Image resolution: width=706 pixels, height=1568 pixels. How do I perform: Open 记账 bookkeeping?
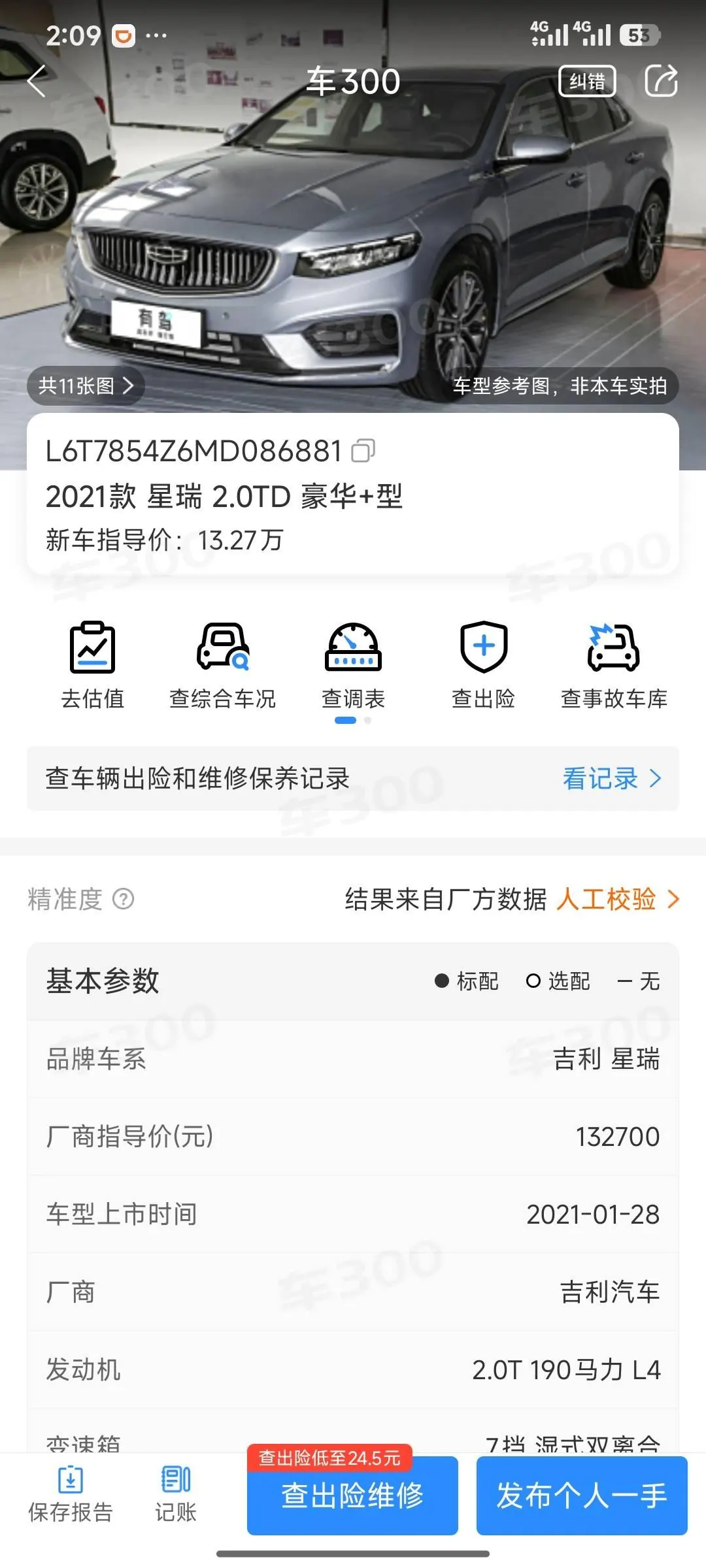[175, 1494]
